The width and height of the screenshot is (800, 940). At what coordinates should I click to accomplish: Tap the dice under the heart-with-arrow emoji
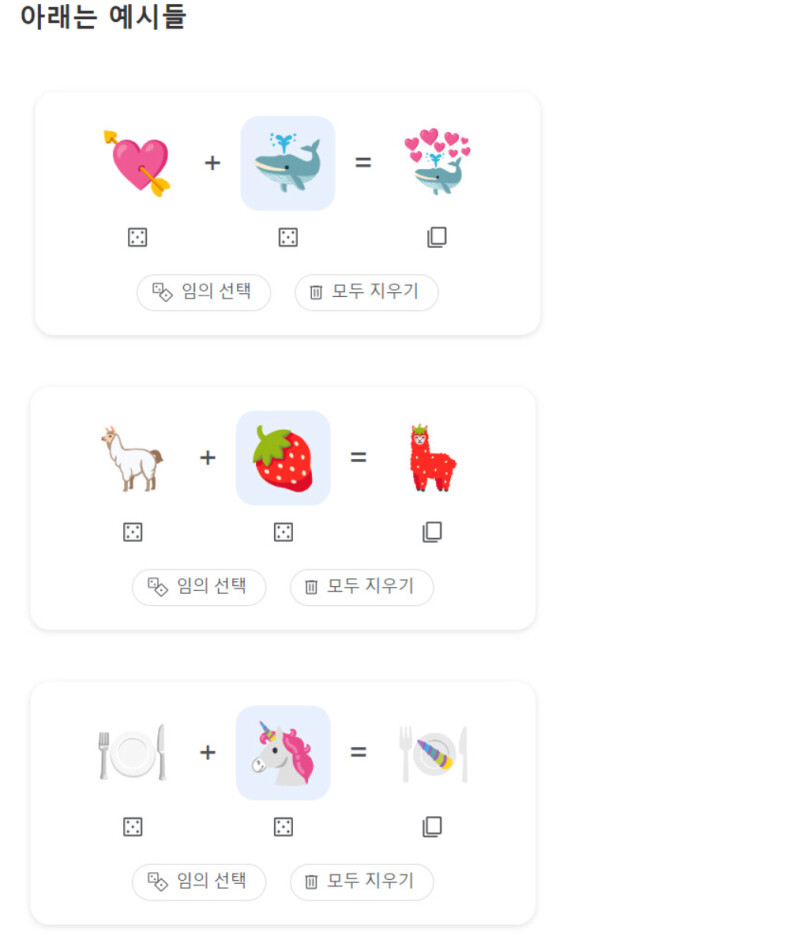click(x=138, y=237)
